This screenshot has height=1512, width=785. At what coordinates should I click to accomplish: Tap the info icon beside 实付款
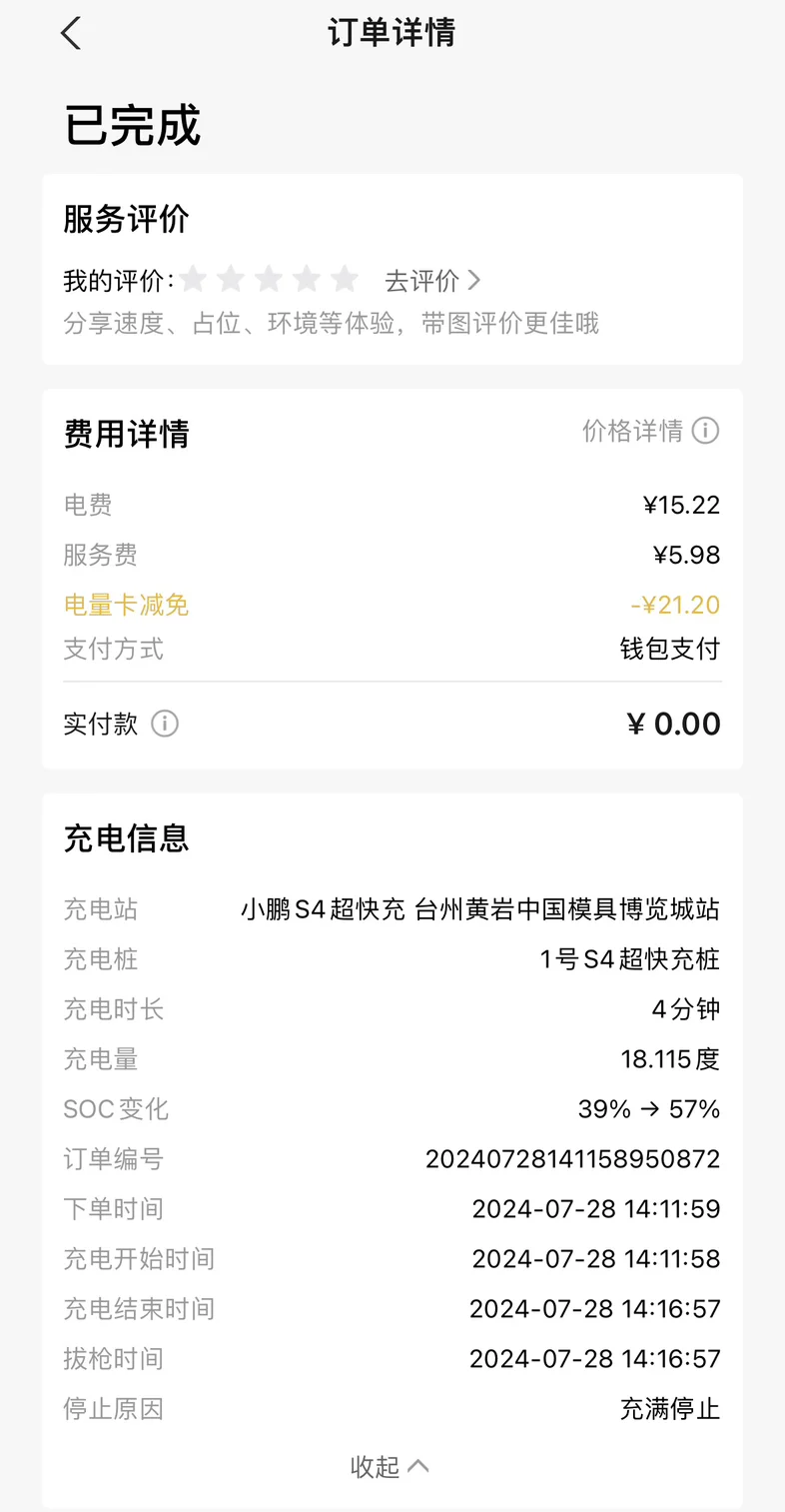(x=165, y=724)
